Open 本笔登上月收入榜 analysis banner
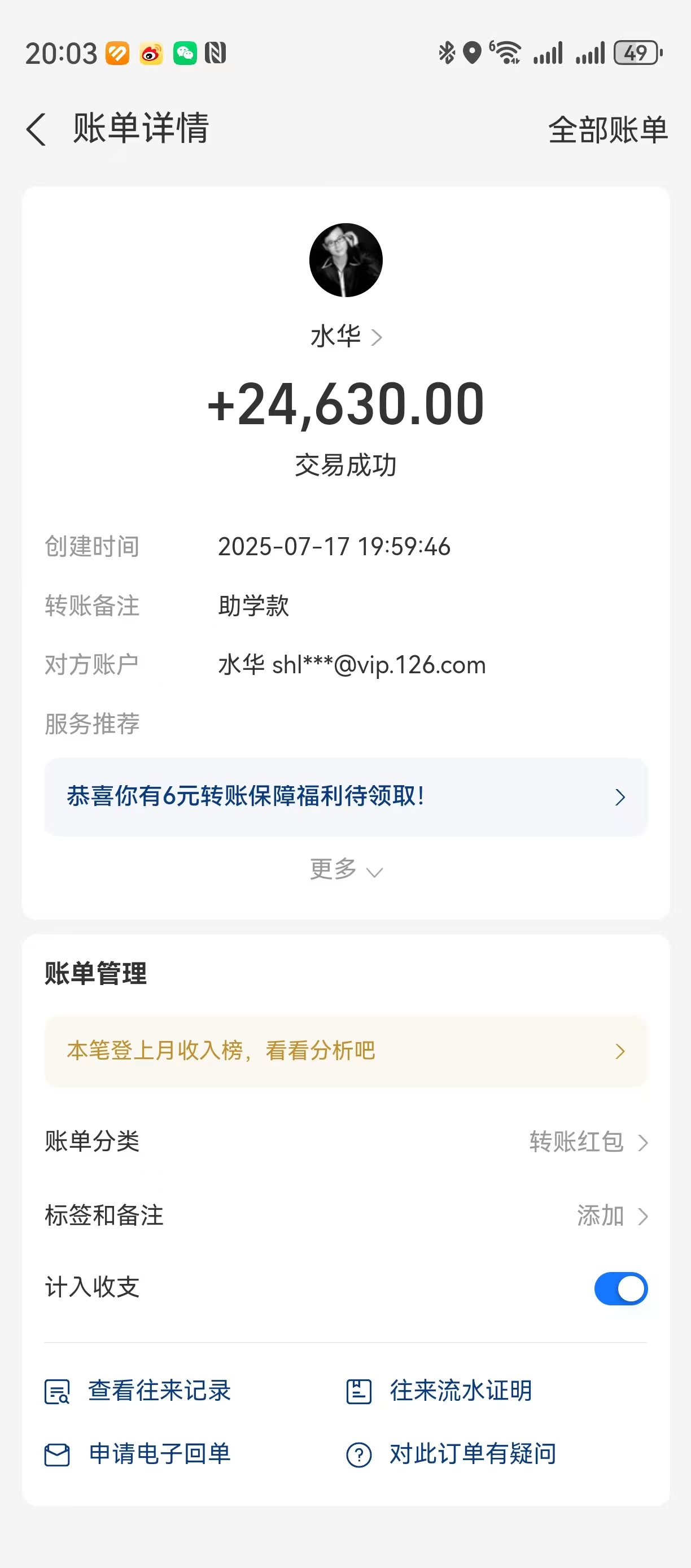691x1568 pixels. click(345, 1051)
